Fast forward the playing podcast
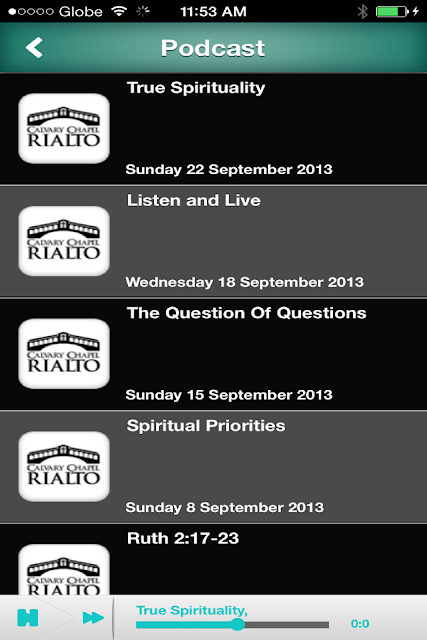Image resolution: width=427 pixels, height=640 pixels. pos(93,618)
